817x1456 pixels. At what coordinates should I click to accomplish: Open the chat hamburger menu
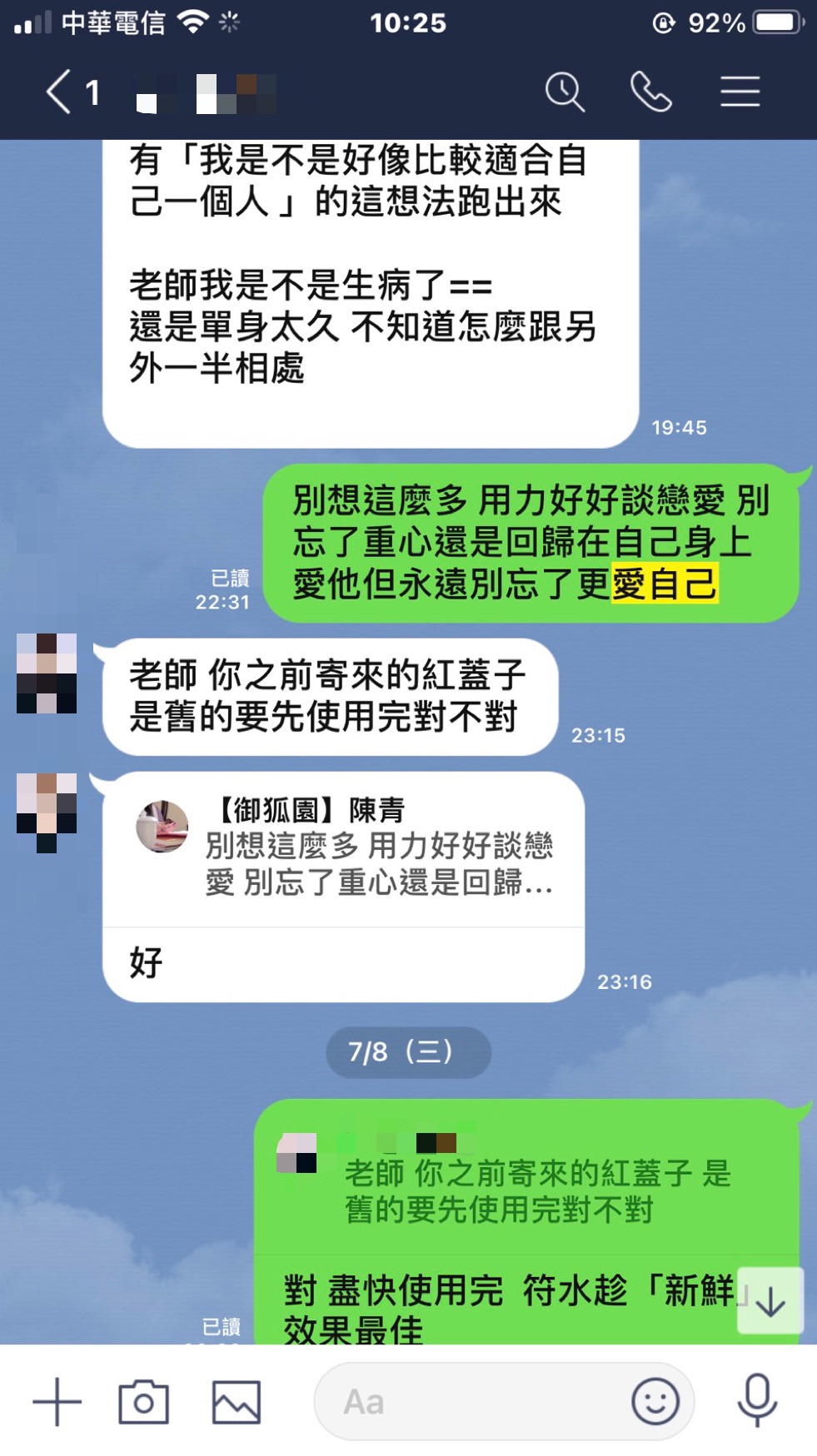point(740,92)
